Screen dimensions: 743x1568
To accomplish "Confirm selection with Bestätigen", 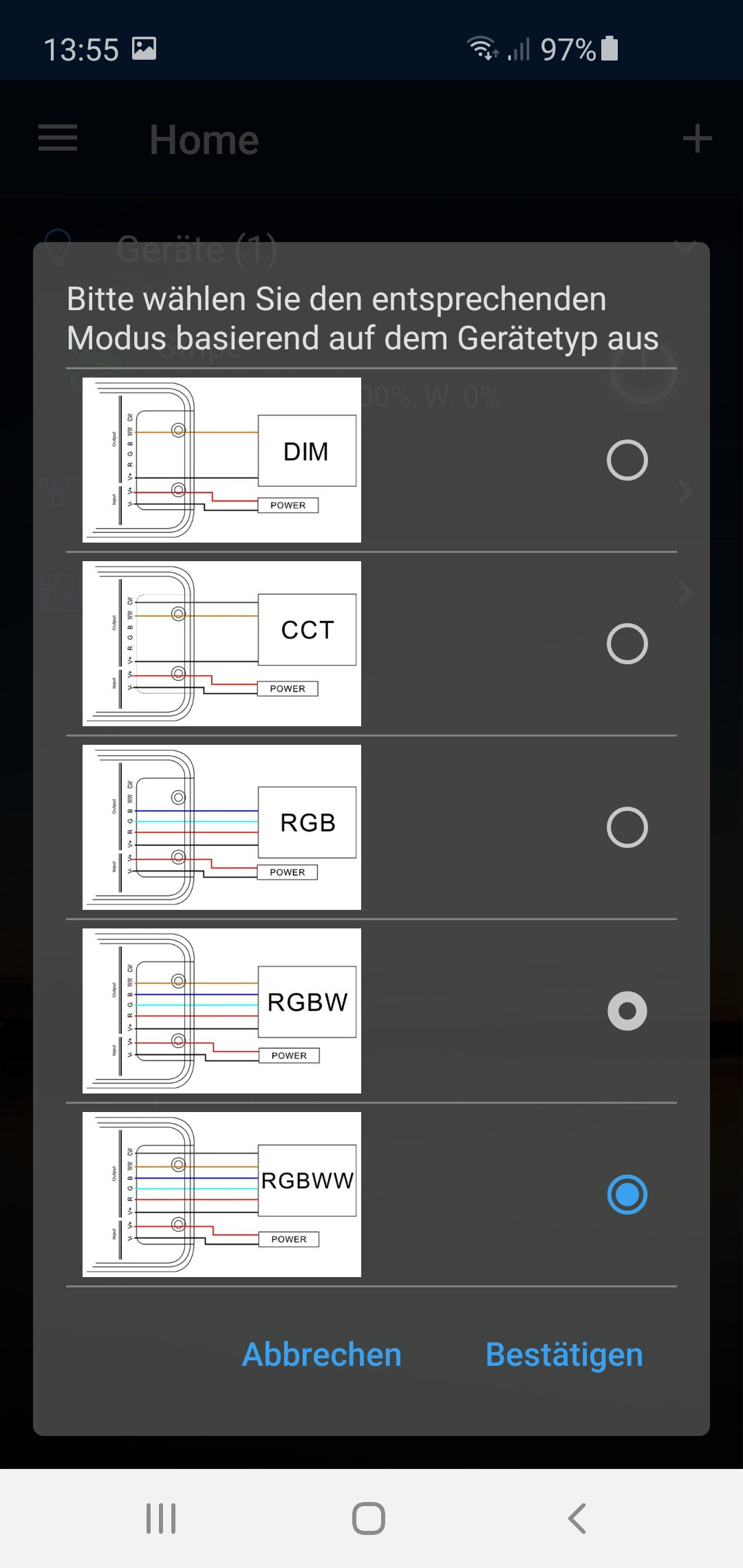I will coord(564,1355).
